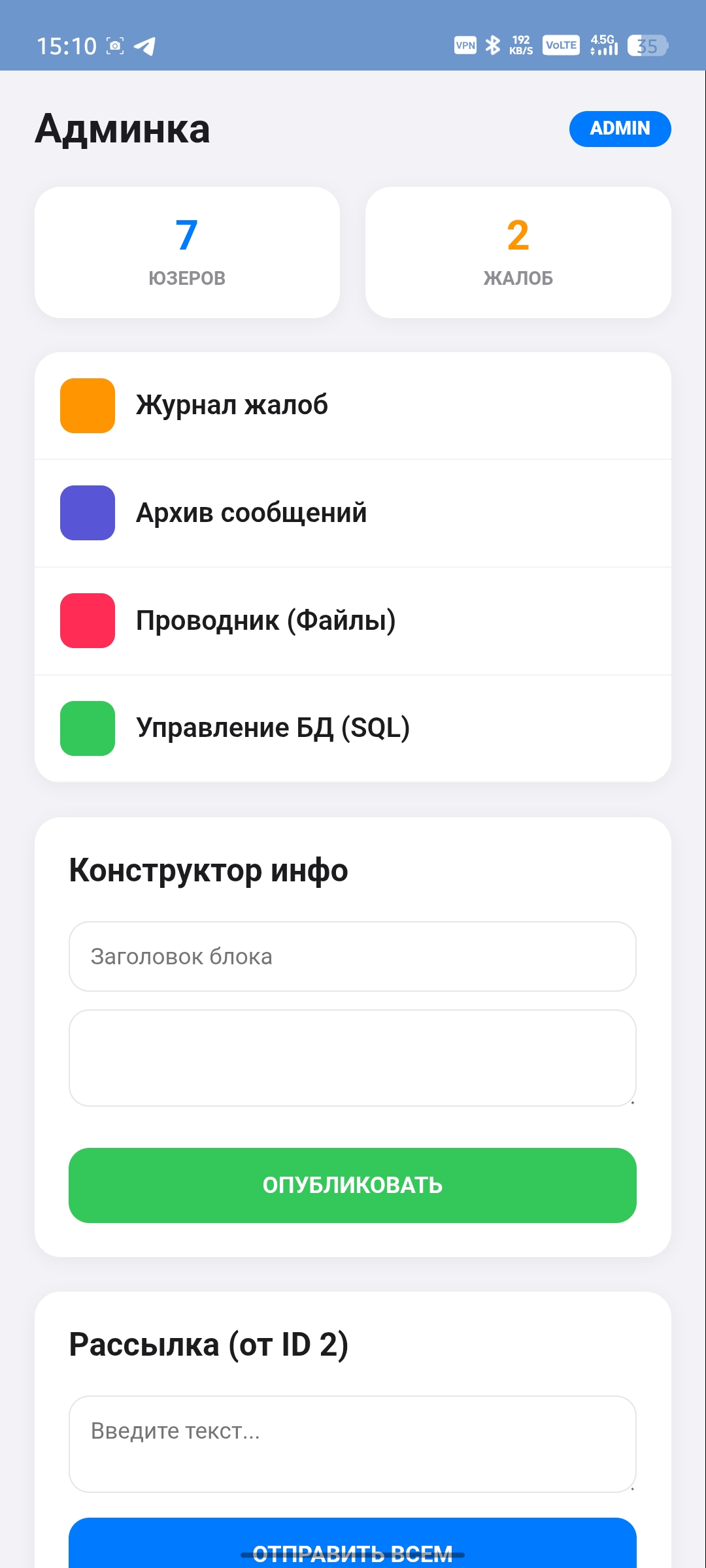Tap ОТПРАВИТЬ ВСЕМ button
This screenshot has height=1568, width=706.
[x=352, y=1548]
